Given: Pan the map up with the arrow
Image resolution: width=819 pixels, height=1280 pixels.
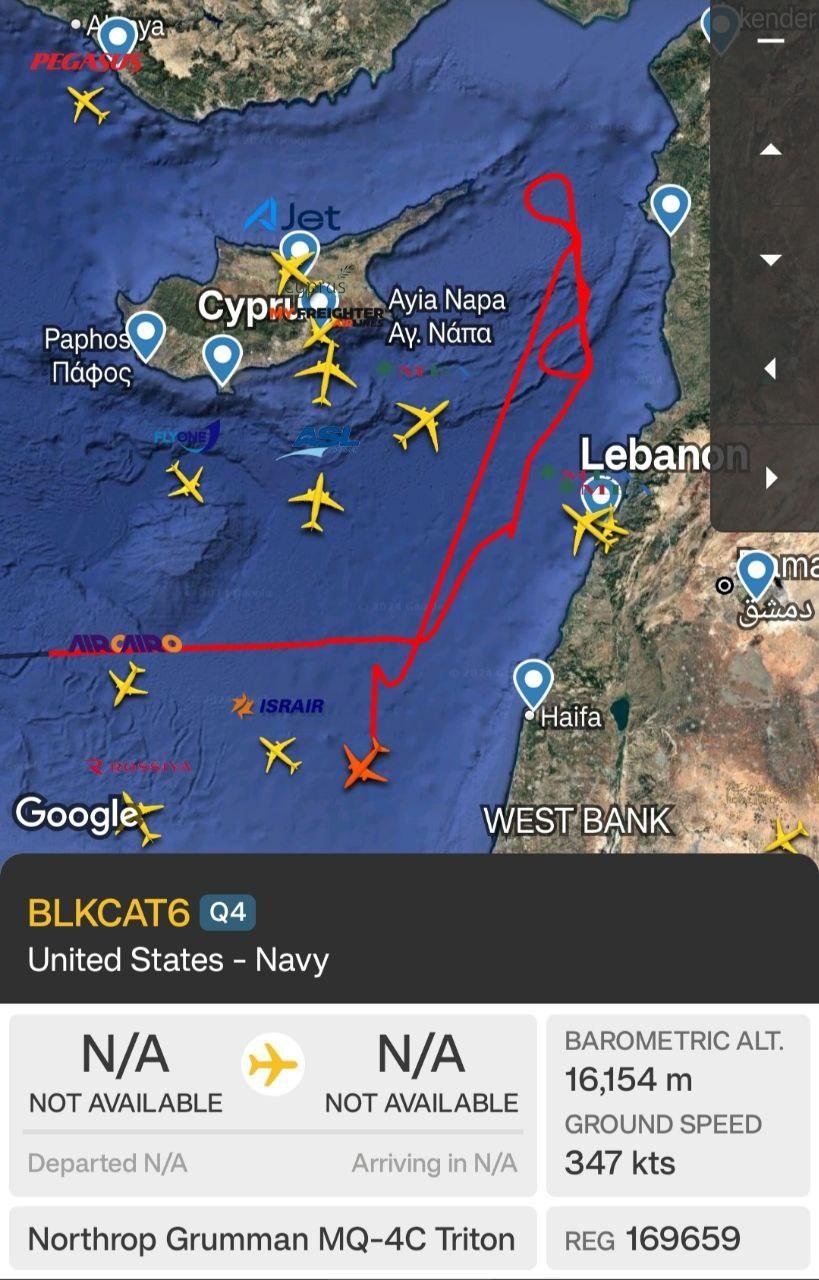Looking at the screenshot, I should (x=771, y=150).
